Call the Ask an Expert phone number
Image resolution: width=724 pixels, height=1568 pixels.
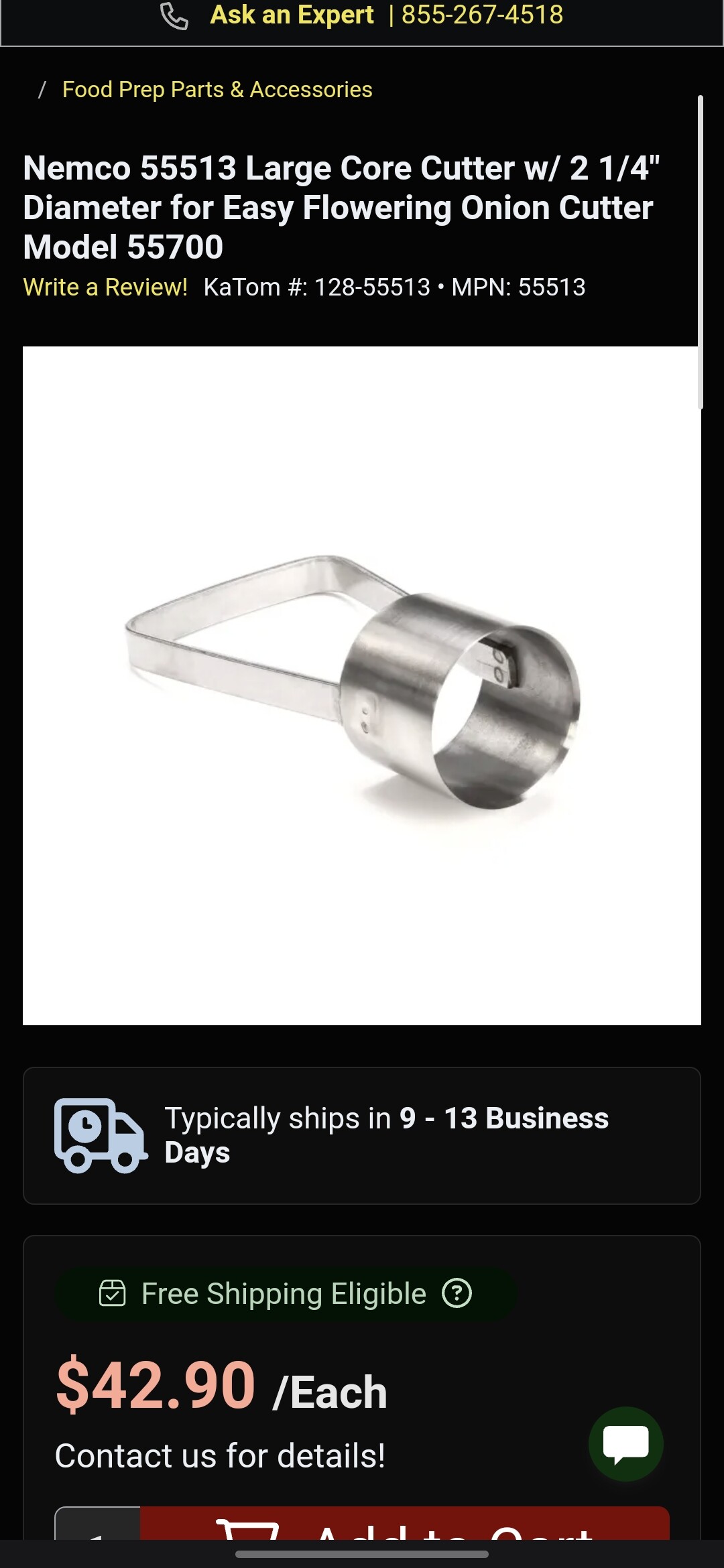pos(481,15)
